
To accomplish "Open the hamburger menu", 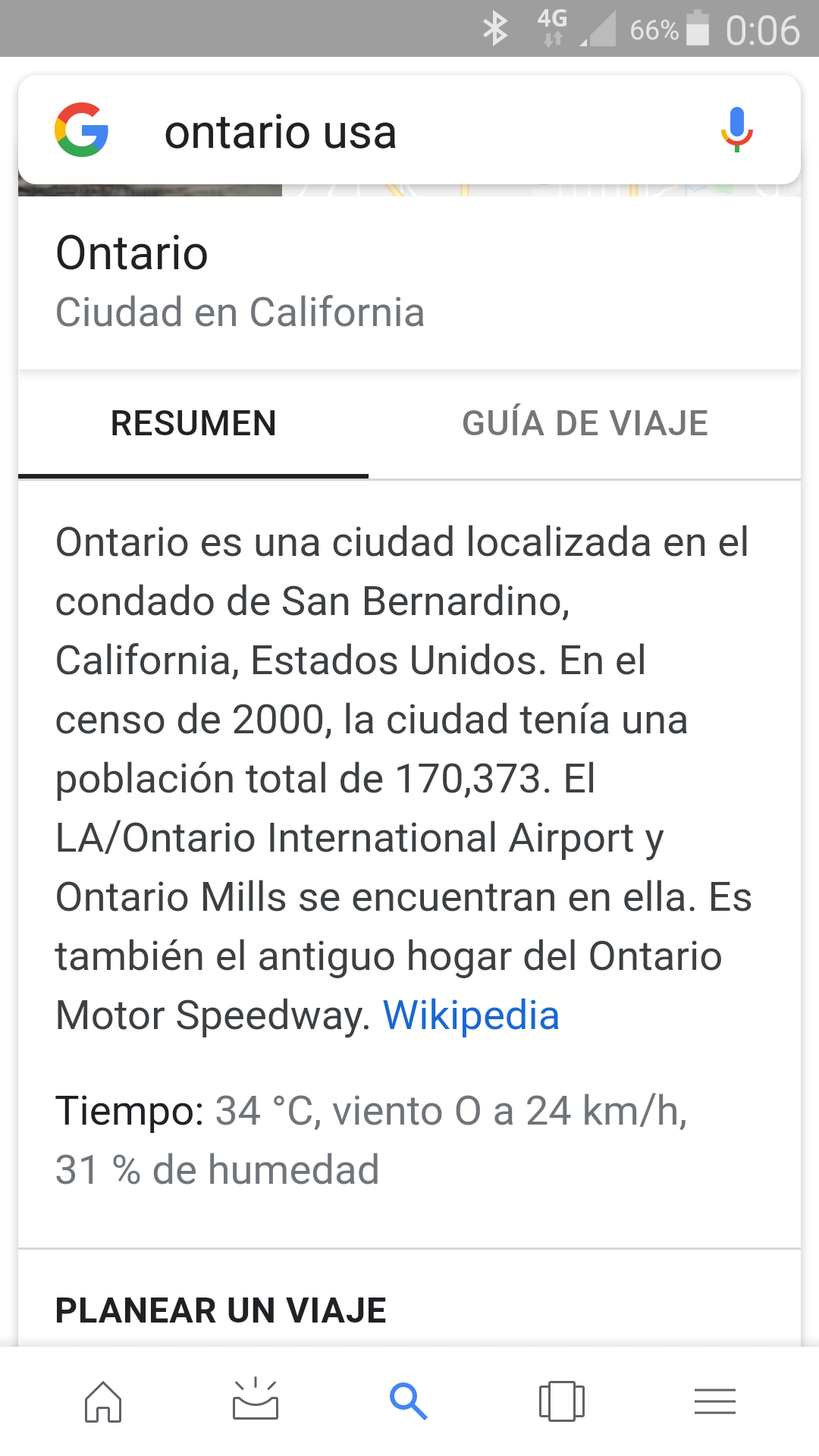I will coord(714,1401).
